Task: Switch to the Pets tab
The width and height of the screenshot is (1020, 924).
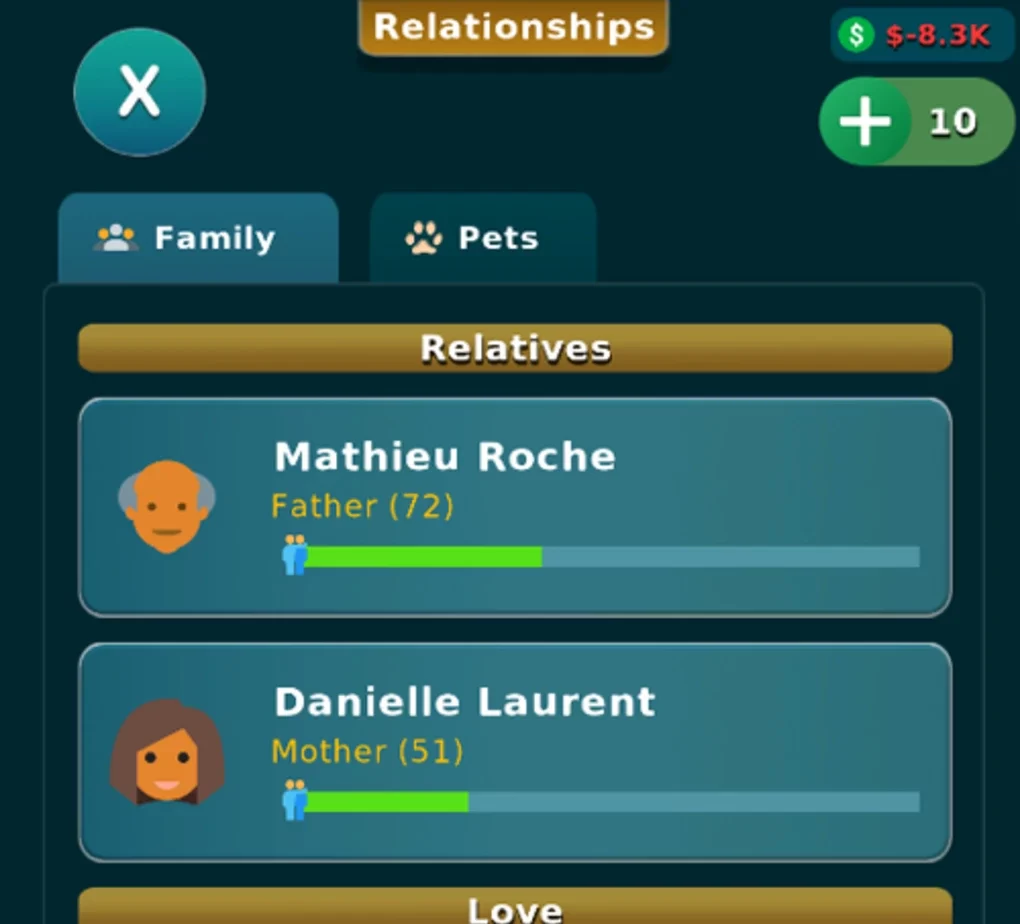Action: coord(483,238)
